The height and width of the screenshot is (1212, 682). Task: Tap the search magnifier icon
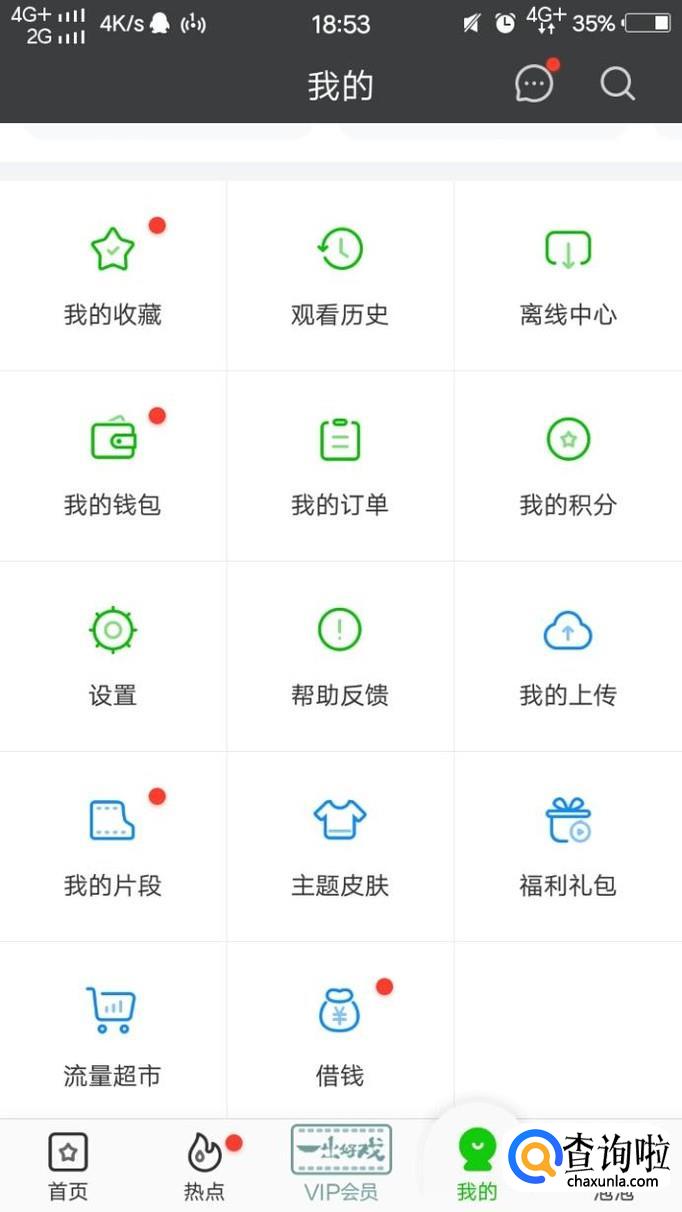(617, 84)
